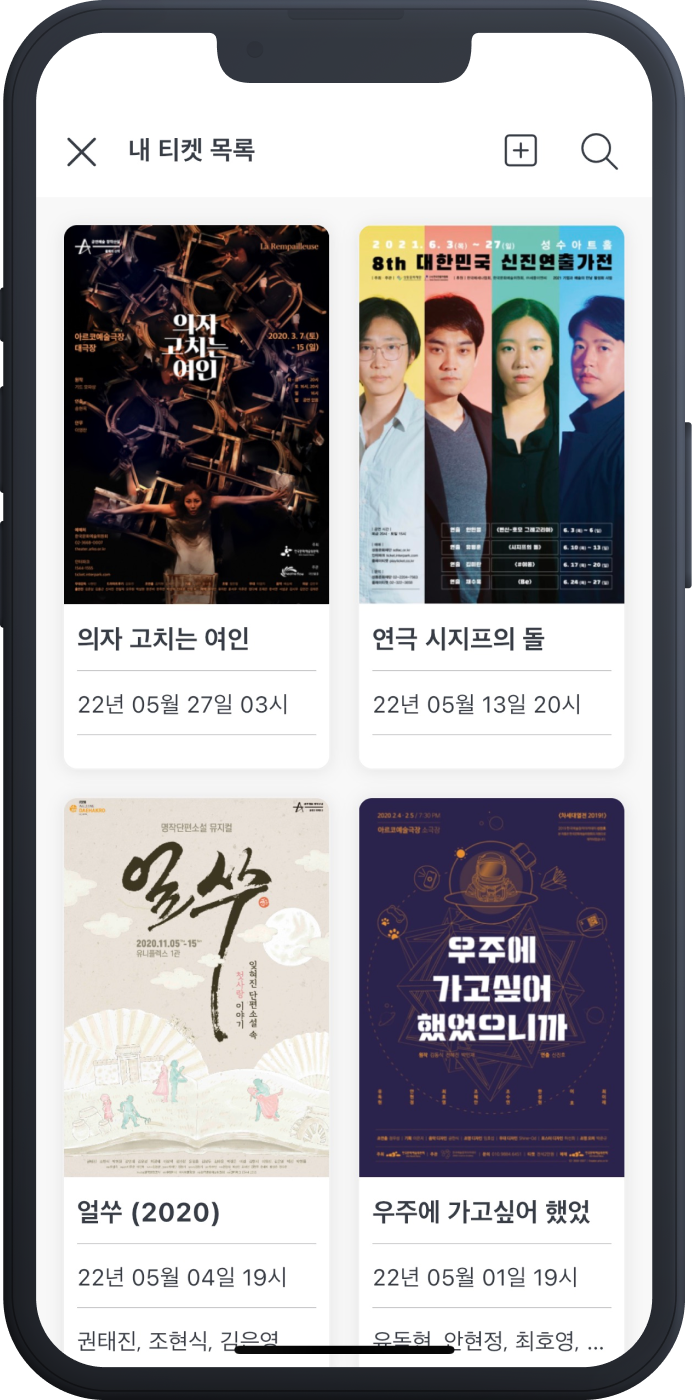
Task: Open the 연극 시지프의 돌 ticket card
Action: click(491, 495)
